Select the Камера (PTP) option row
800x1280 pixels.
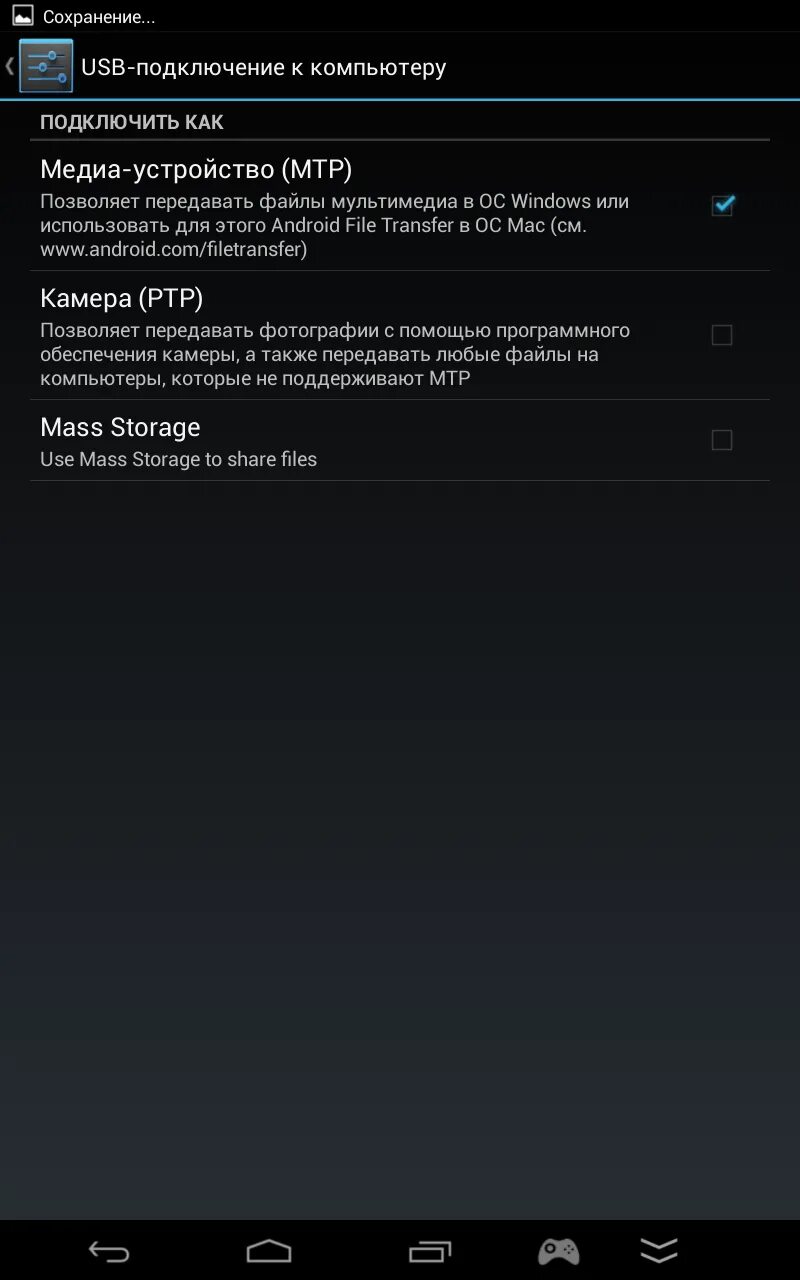point(350,335)
